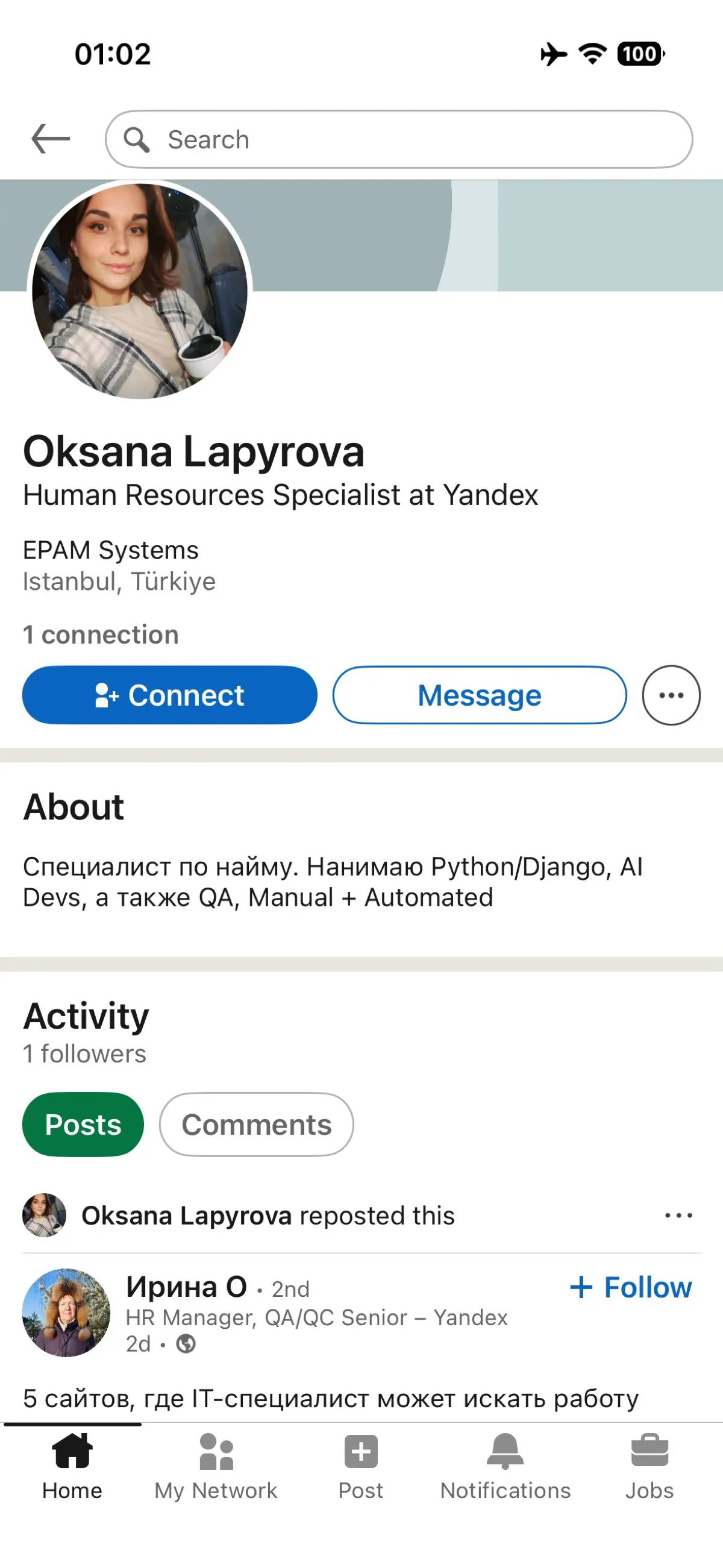This screenshot has height=1568, width=723.
Task: Open the repost's three-dot menu
Action: point(678,1215)
